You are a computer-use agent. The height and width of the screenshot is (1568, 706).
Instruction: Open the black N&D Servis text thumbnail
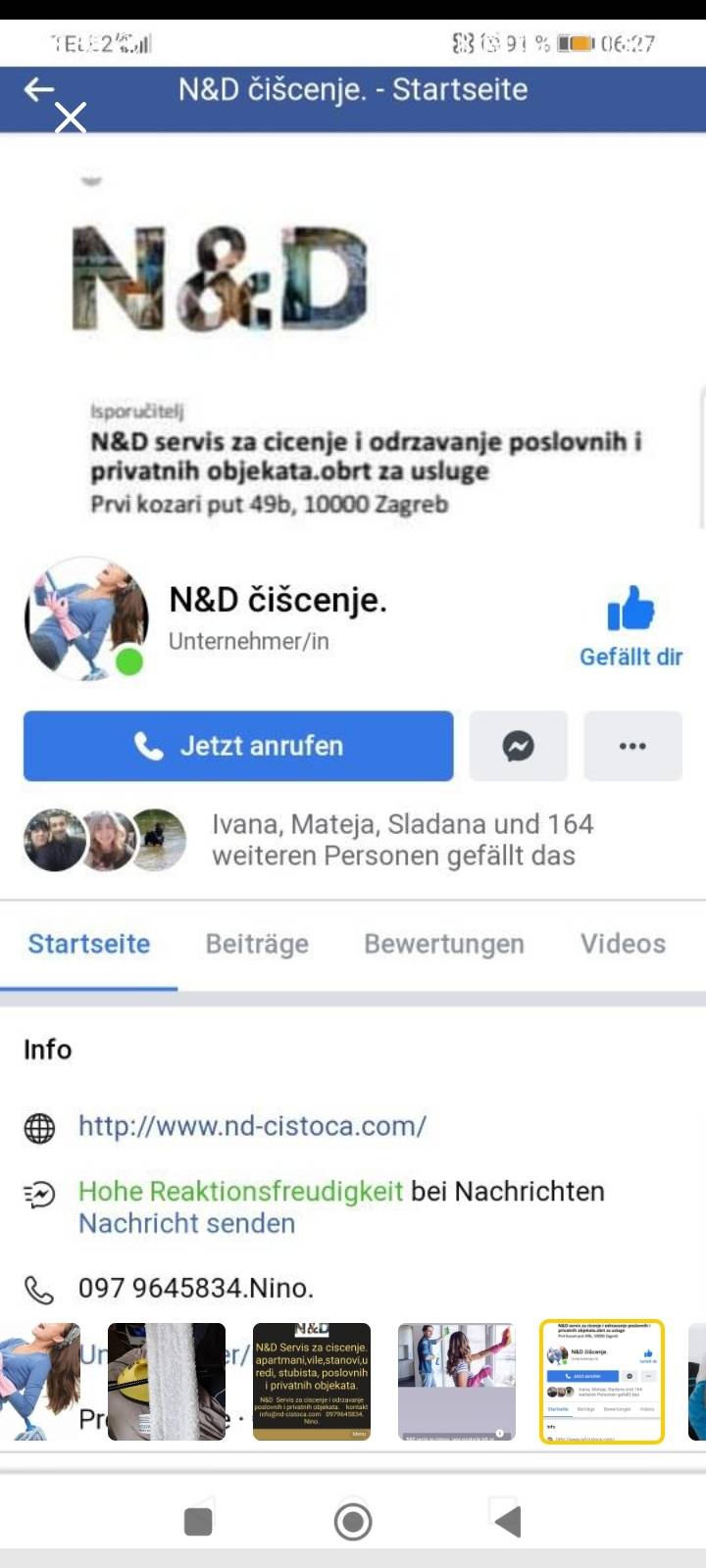click(x=312, y=1381)
